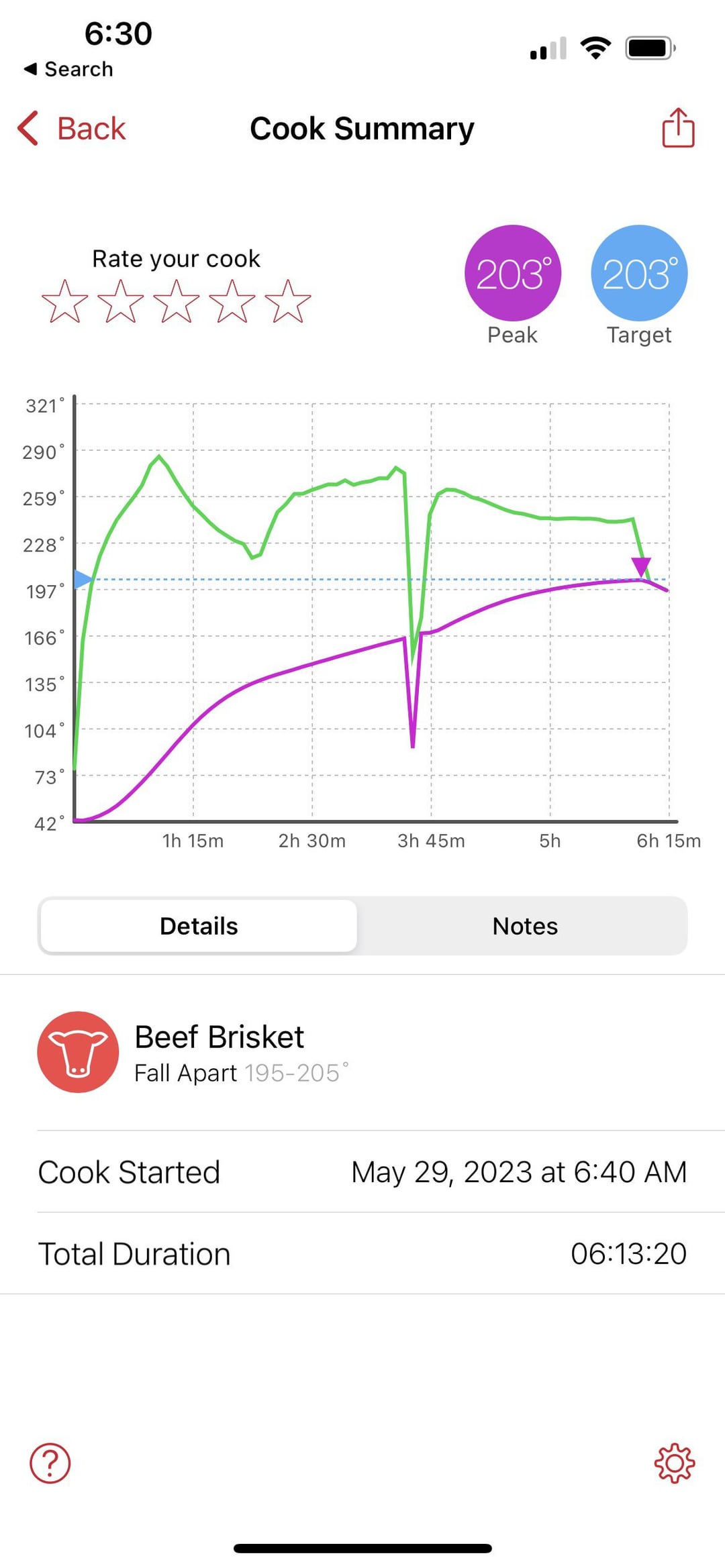Open settings with the gear icon
725x1568 pixels.
(675, 1463)
